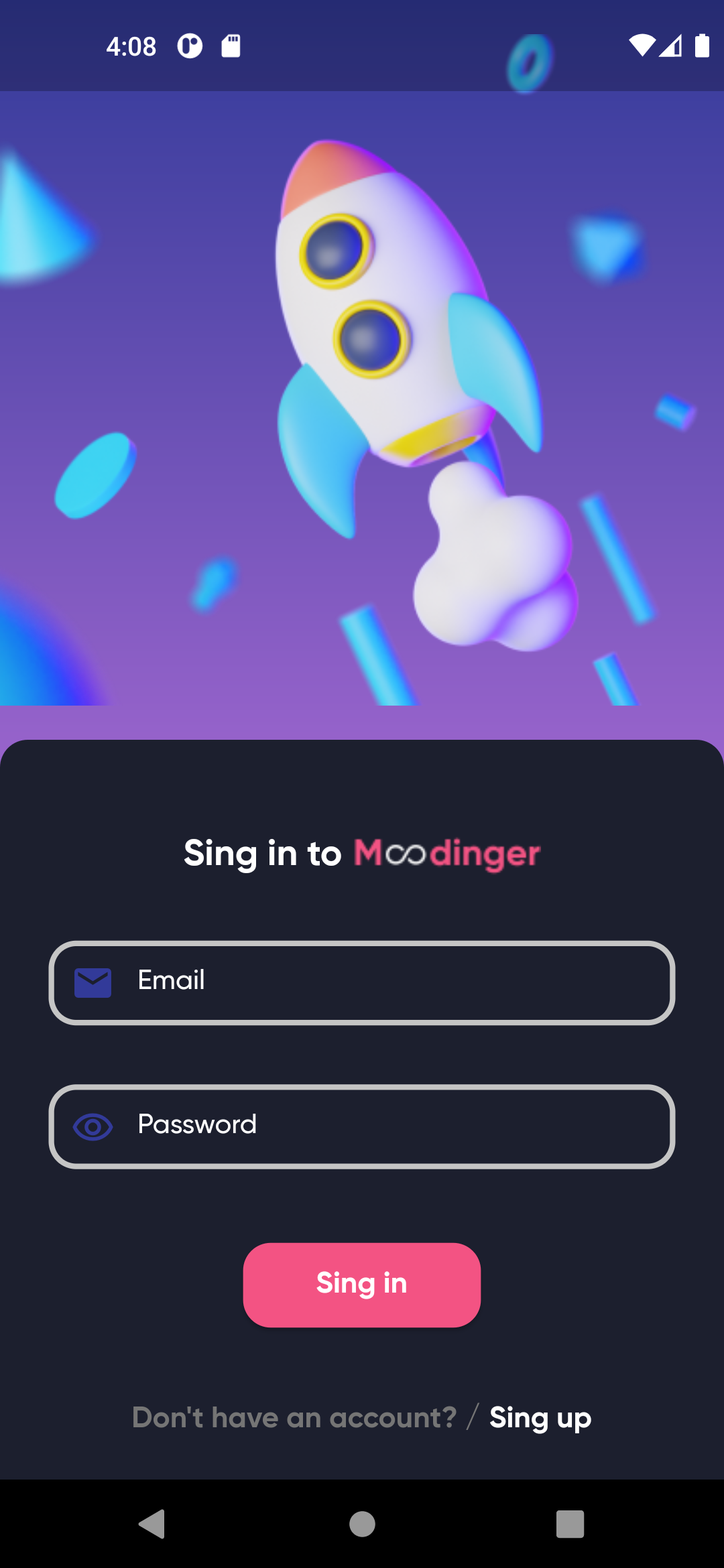Open the Sing up link
Screen dimensions: 724x1568
540,1418
